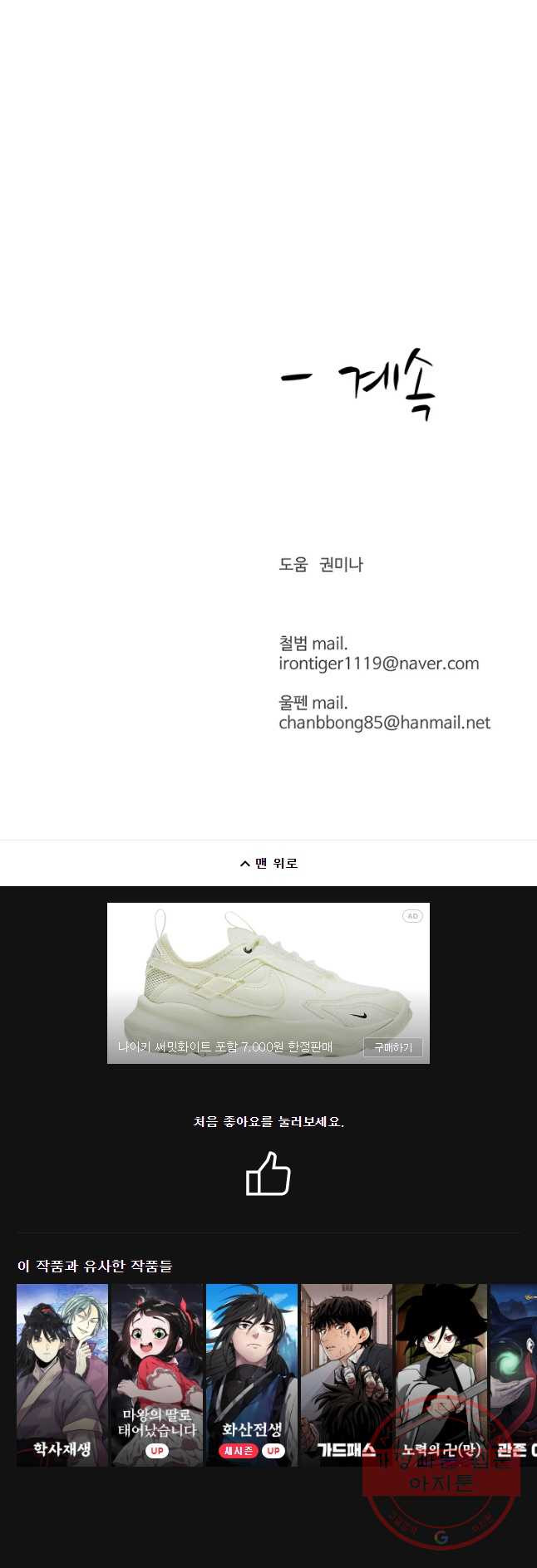Open the 관존 webtoon at the row's edge

click(515, 1374)
